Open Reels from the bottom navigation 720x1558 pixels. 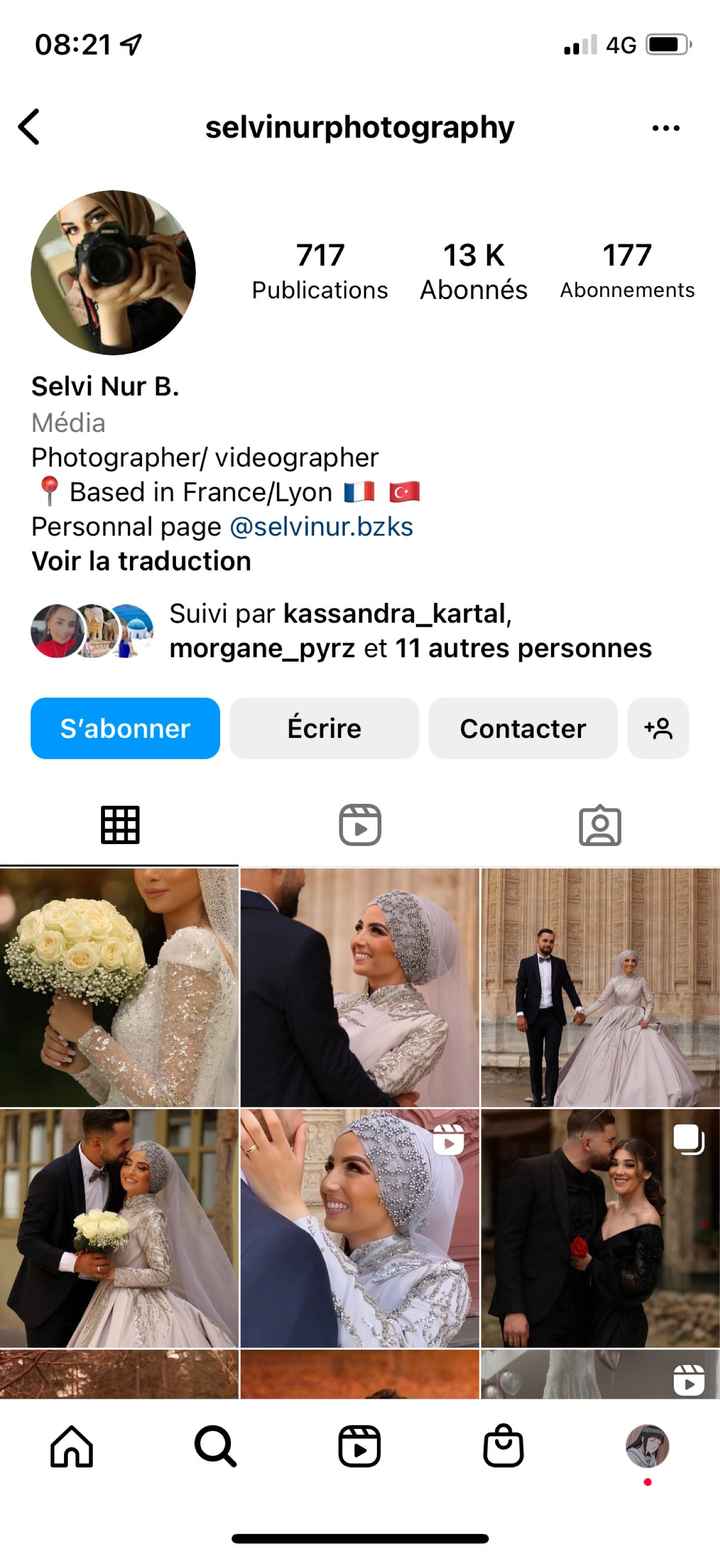coord(358,1444)
